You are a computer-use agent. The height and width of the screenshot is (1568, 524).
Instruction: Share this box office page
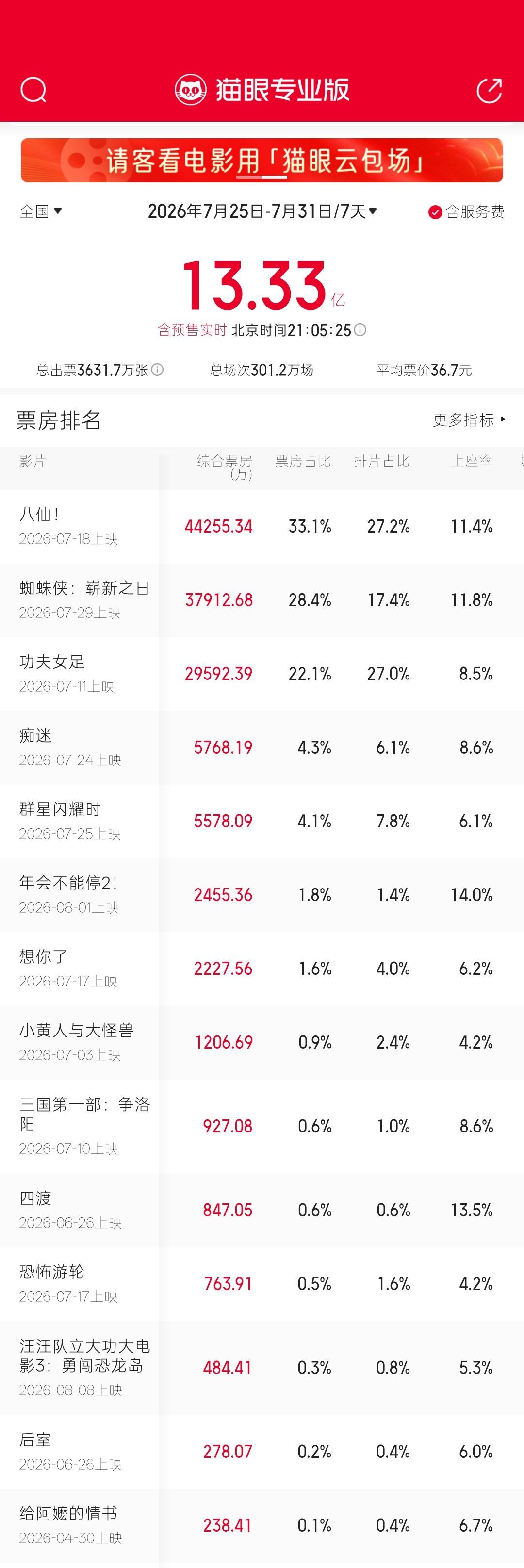tap(489, 90)
